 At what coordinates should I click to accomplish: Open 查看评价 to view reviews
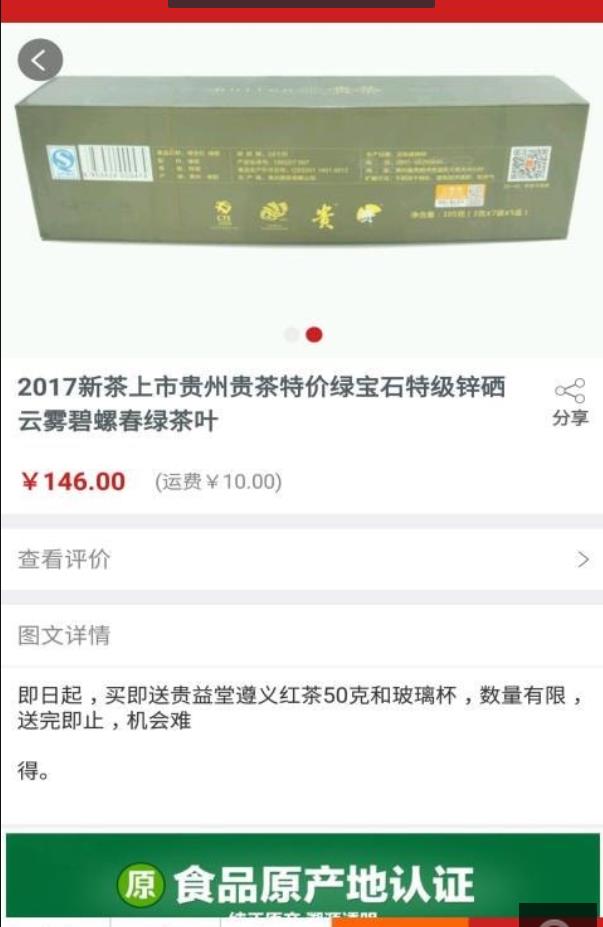click(x=301, y=559)
